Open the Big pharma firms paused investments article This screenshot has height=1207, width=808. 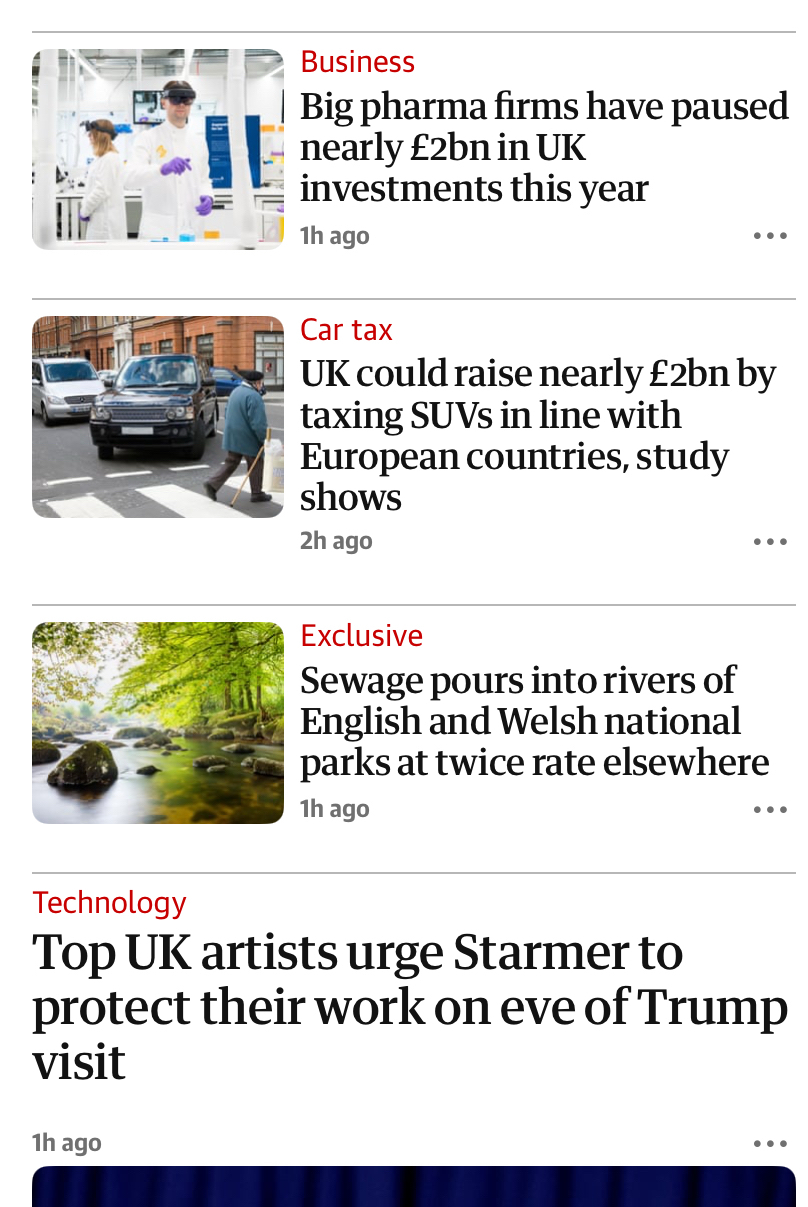point(543,147)
